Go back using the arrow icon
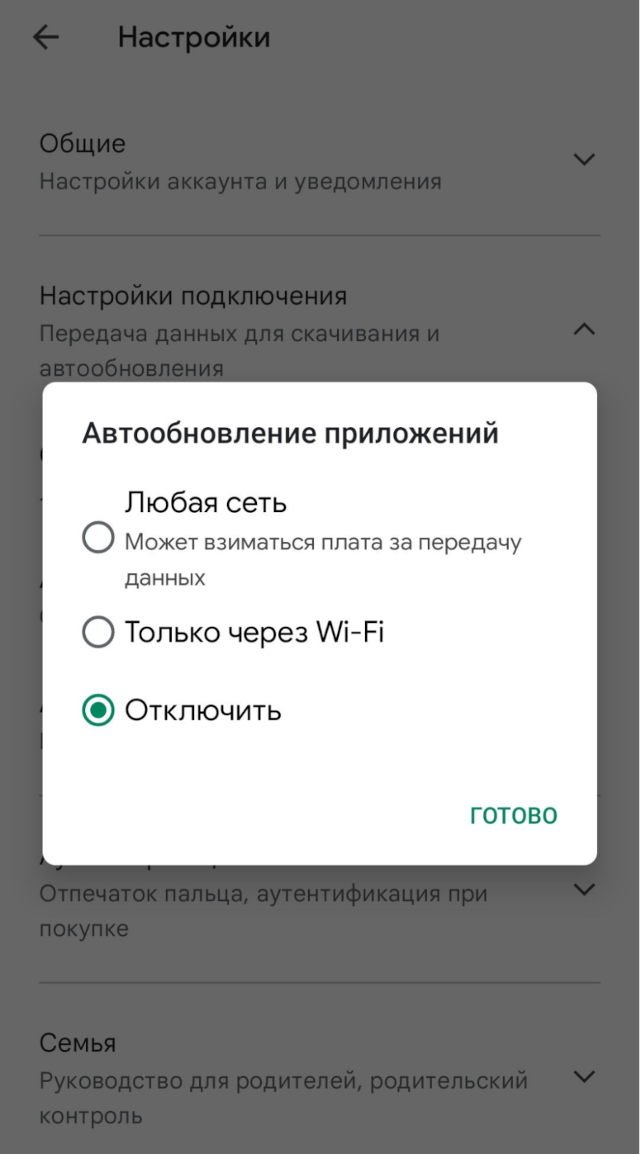This screenshot has width=640, height=1154. coord(46,38)
